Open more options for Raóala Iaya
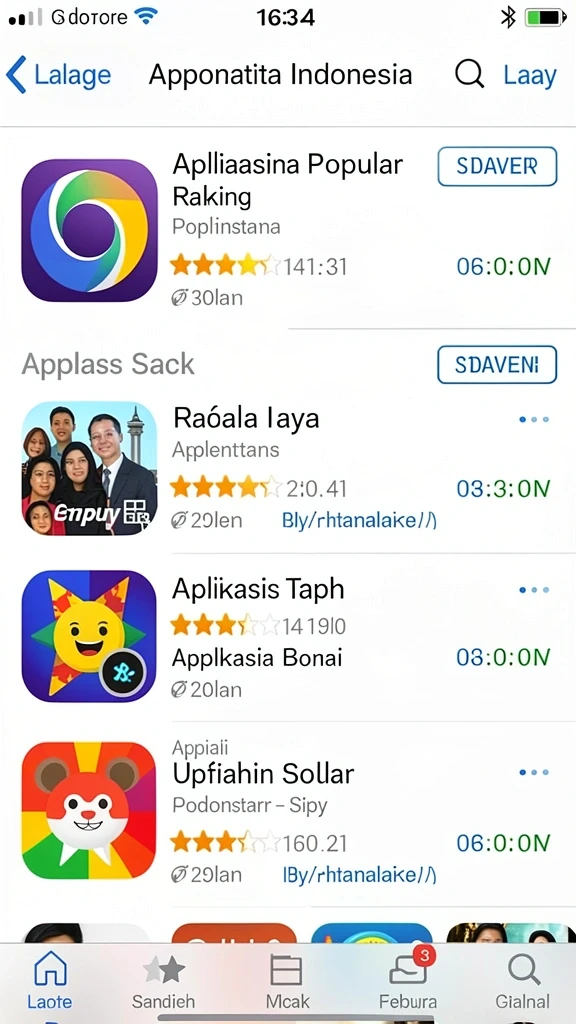Viewport: 576px width, 1024px height. click(x=534, y=419)
